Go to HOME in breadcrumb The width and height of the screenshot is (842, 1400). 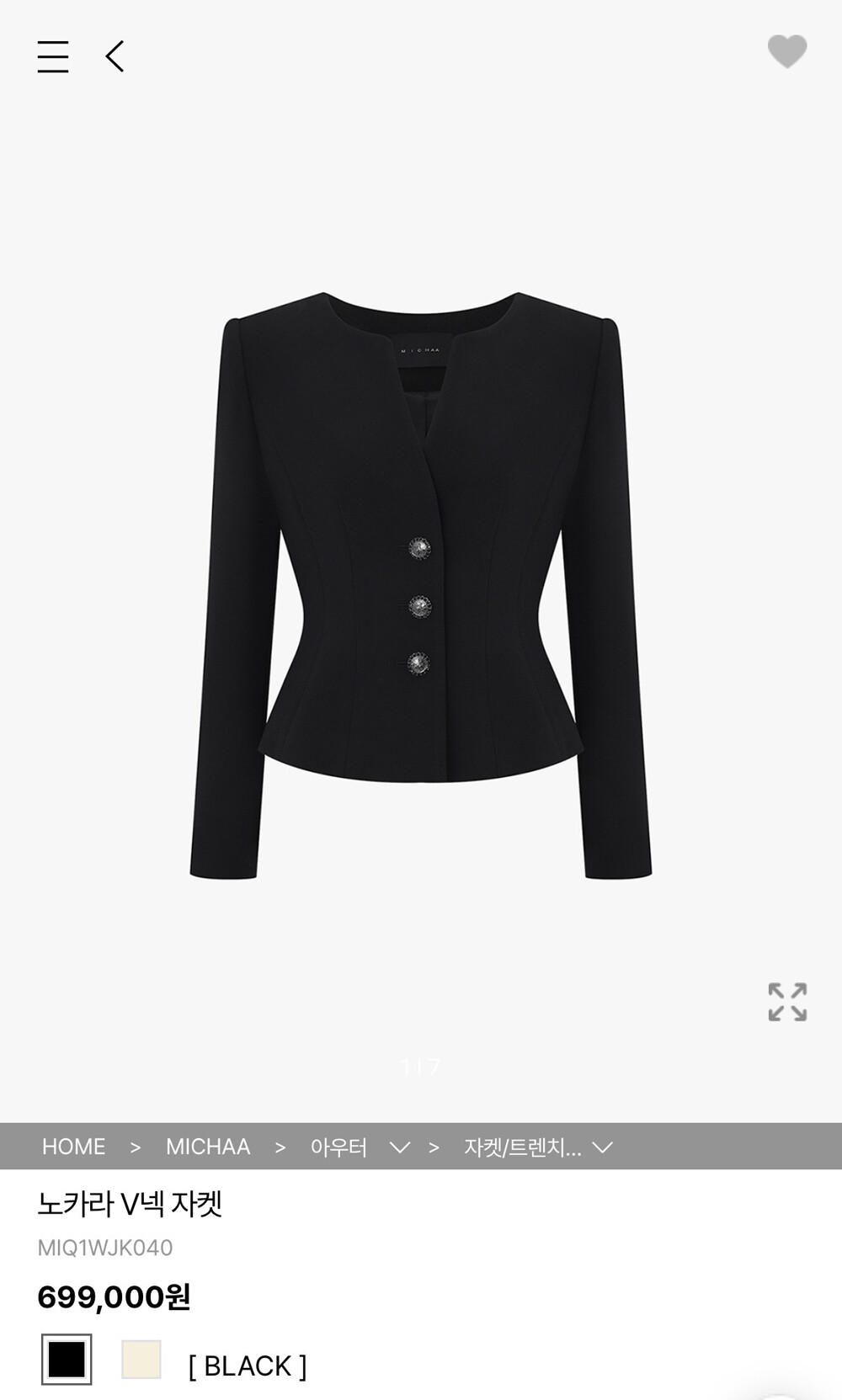[x=74, y=1147]
